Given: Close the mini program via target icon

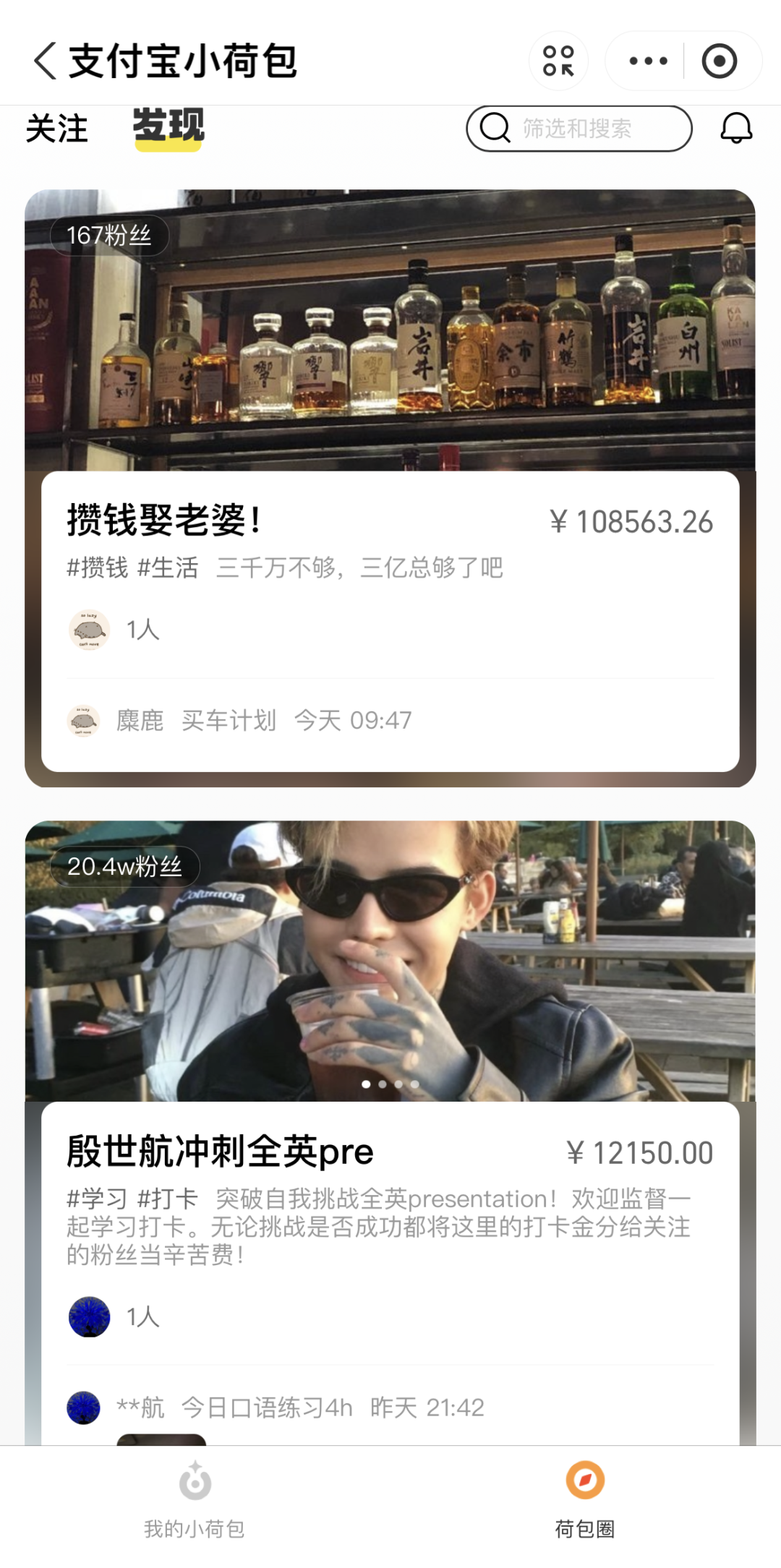Looking at the screenshot, I should point(720,61).
